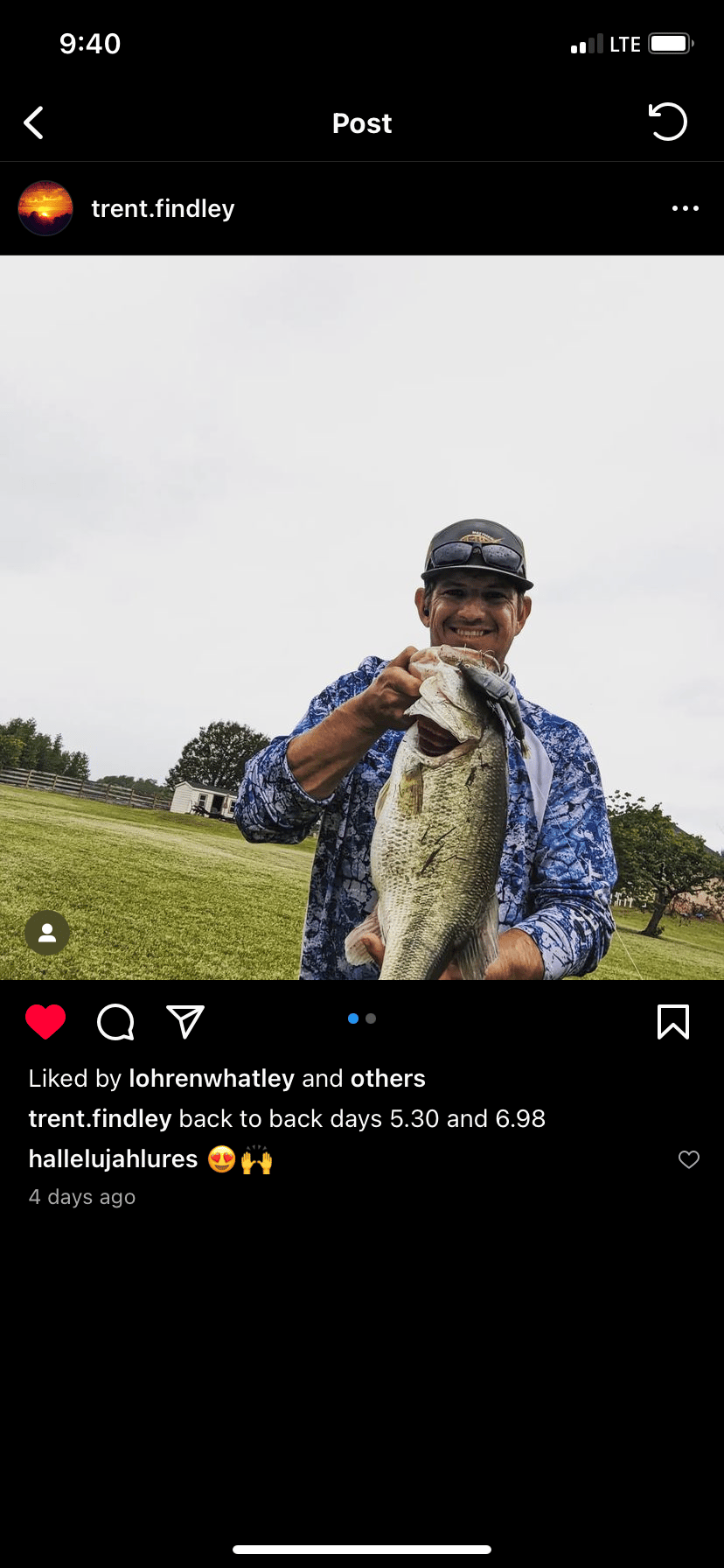This screenshot has width=724, height=1568.
Task: Open comments with the speech bubble icon
Action: tap(115, 1021)
